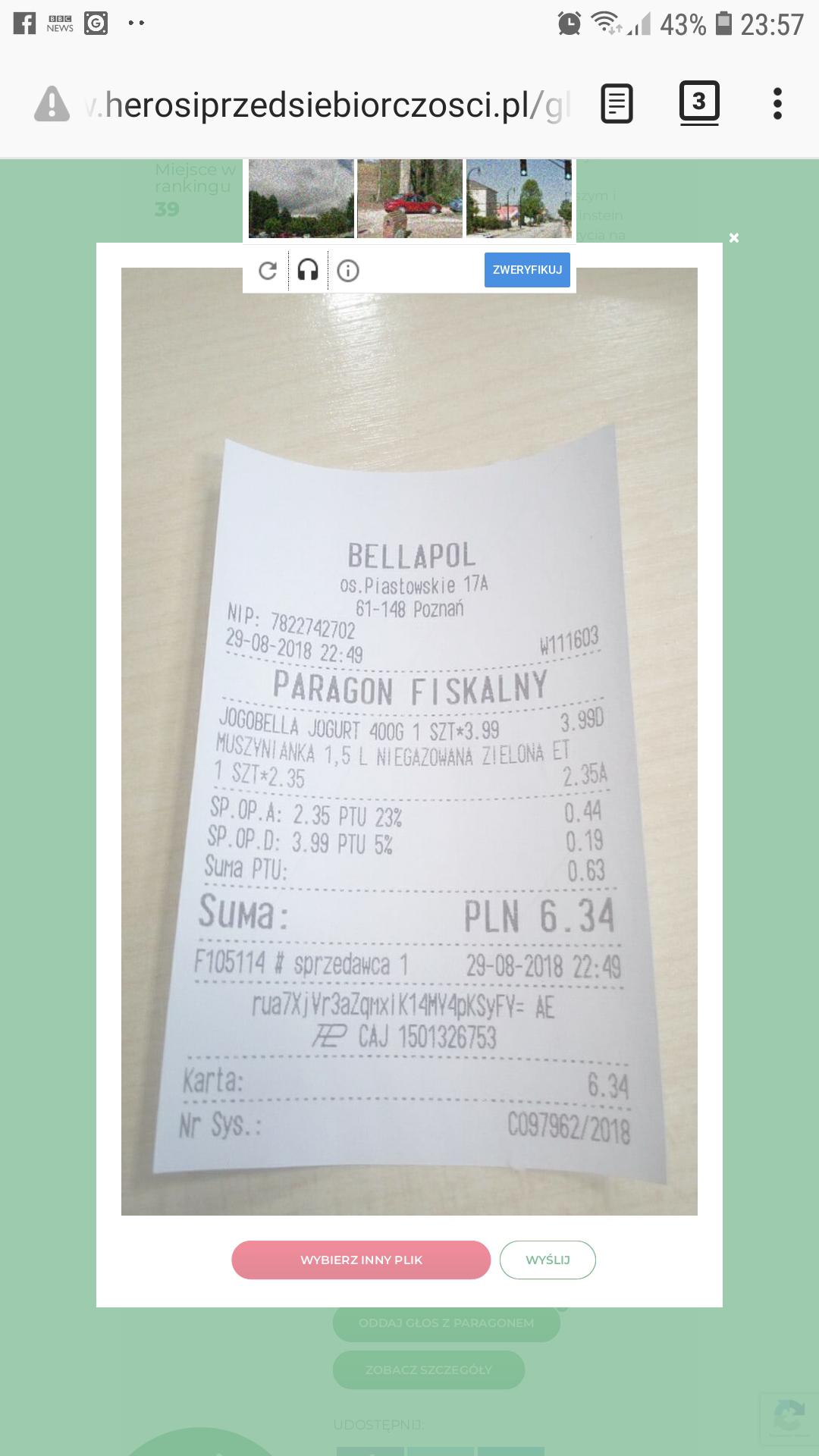Open the browser overflow menu
Image resolution: width=819 pixels, height=1456 pixels.
[x=777, y=104]
